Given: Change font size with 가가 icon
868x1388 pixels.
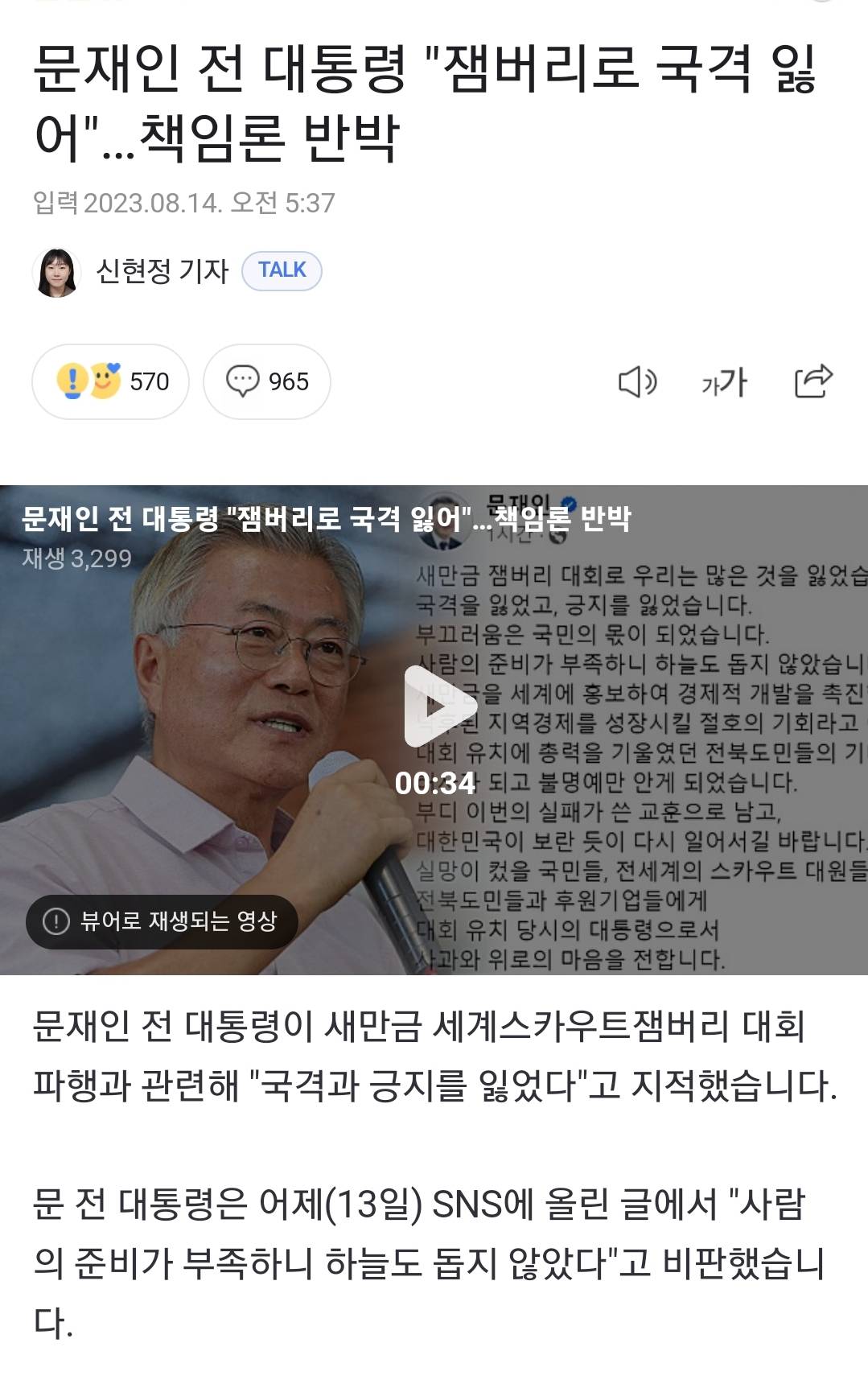Looking at the screenshot, I should point(724,381).
